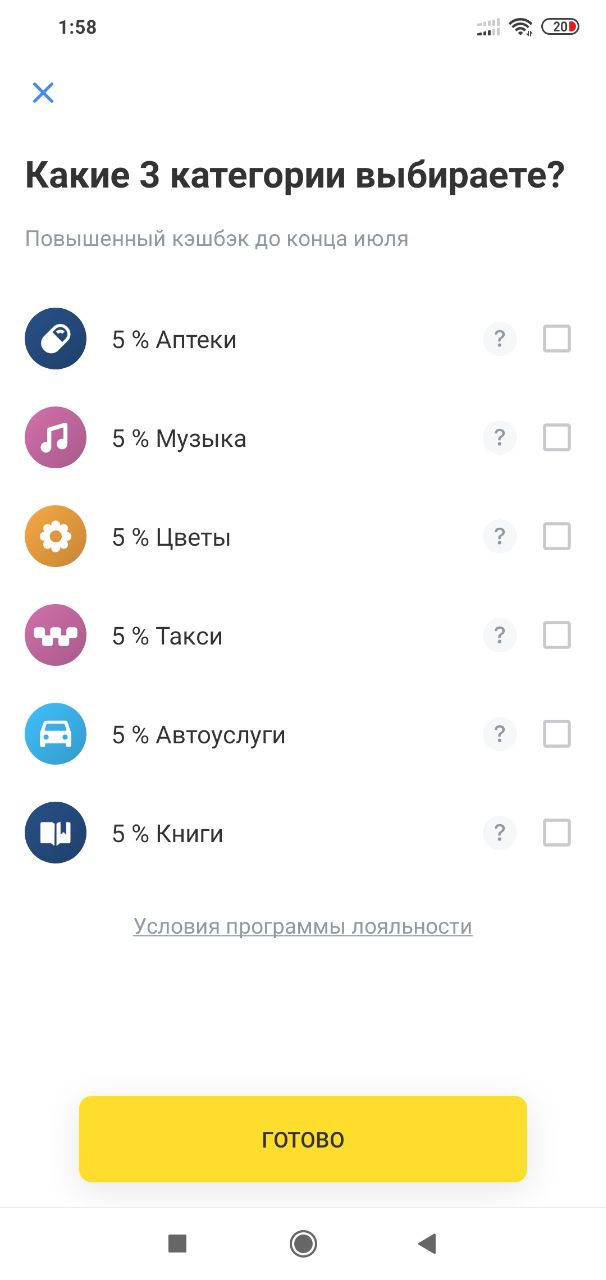The width and height of the screenshot is (606, 1280).
Task: Confirm selection with the Готово button
Action: click(303, 1139)
